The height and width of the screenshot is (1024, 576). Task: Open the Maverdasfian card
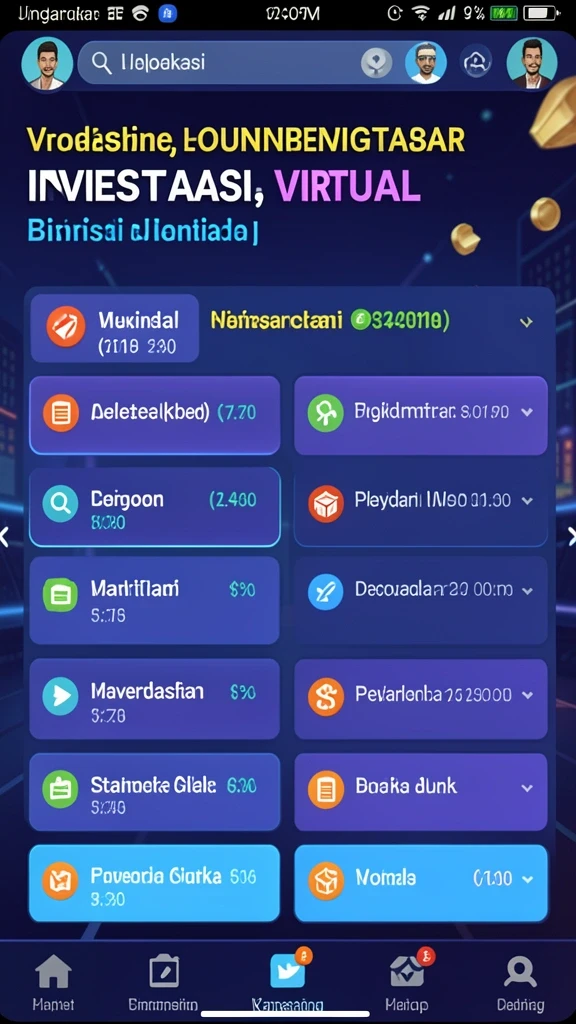pos(155,700)
